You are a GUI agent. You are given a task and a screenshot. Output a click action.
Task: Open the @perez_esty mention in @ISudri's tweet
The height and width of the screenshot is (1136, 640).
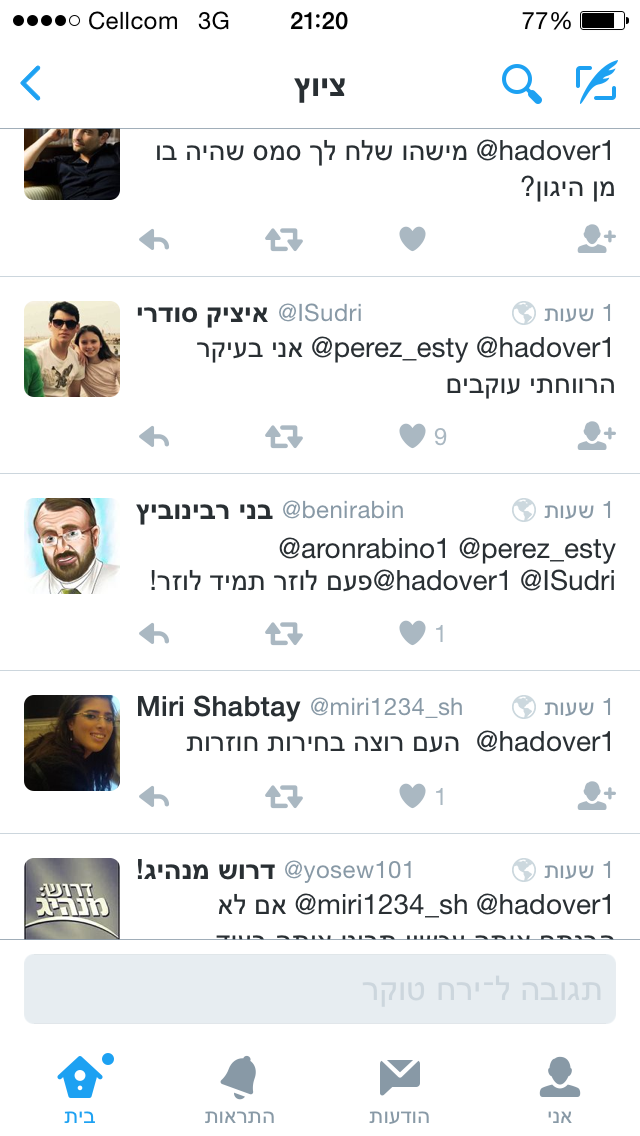tap(390, 348)
